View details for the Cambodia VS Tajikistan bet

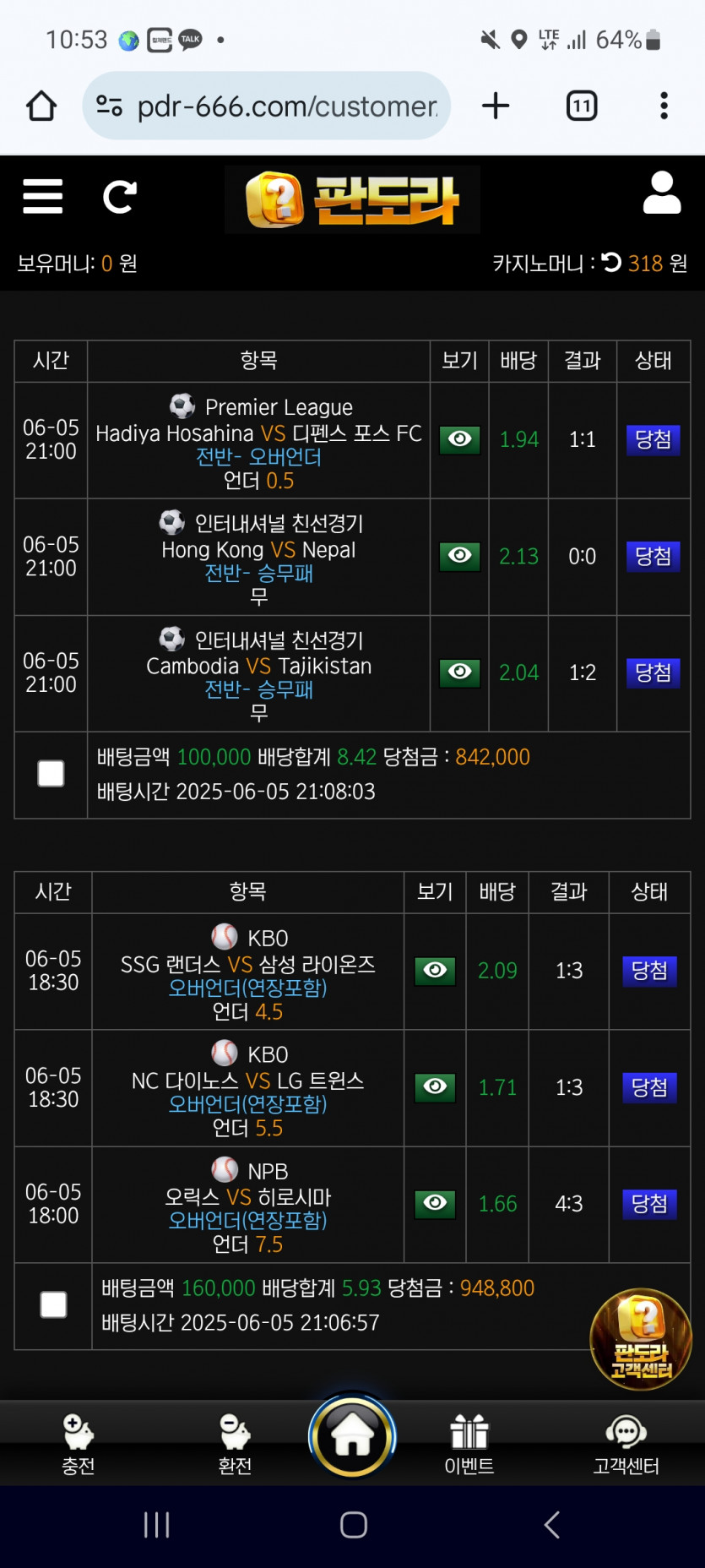pos(460,672)
